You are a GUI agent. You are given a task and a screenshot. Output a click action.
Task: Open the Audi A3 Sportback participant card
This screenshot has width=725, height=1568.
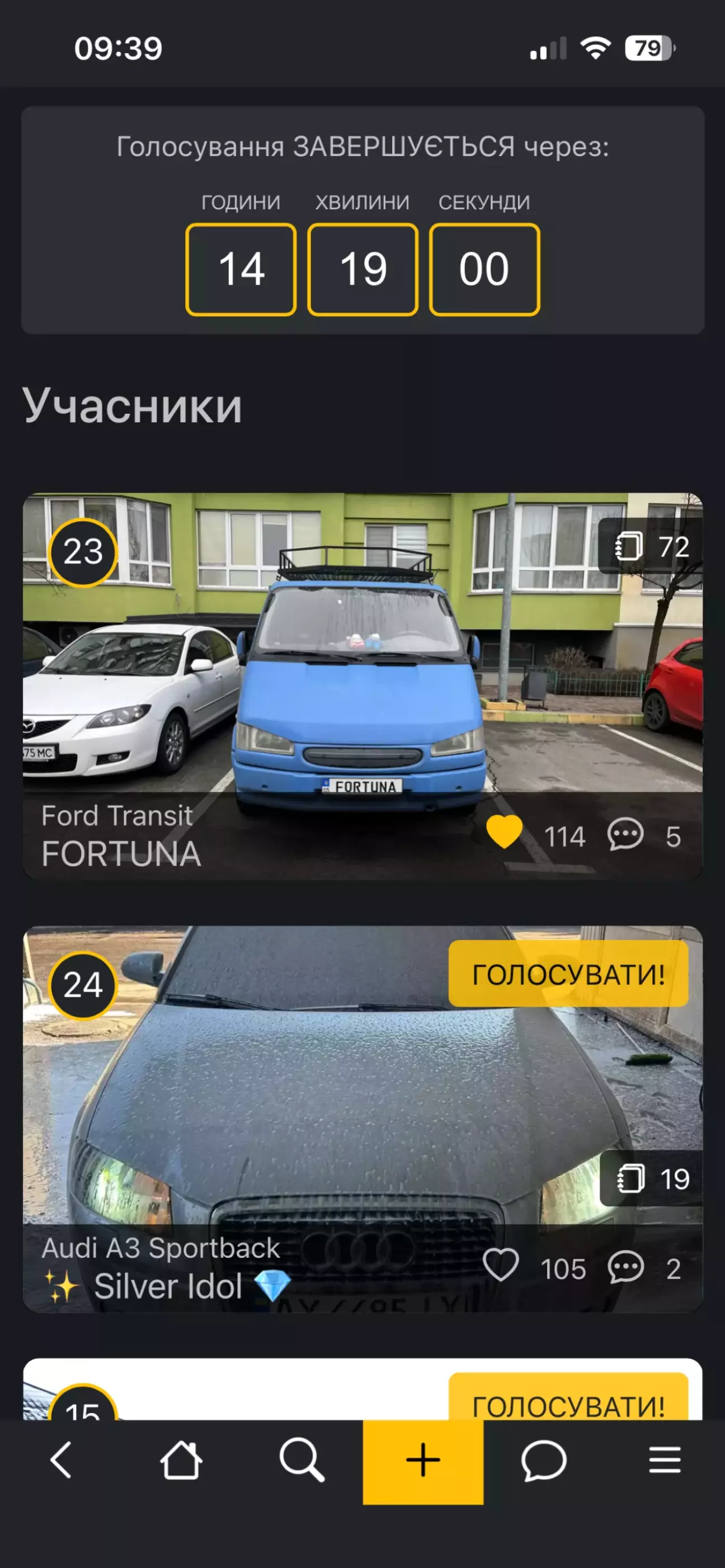[x=362, y=1095]
